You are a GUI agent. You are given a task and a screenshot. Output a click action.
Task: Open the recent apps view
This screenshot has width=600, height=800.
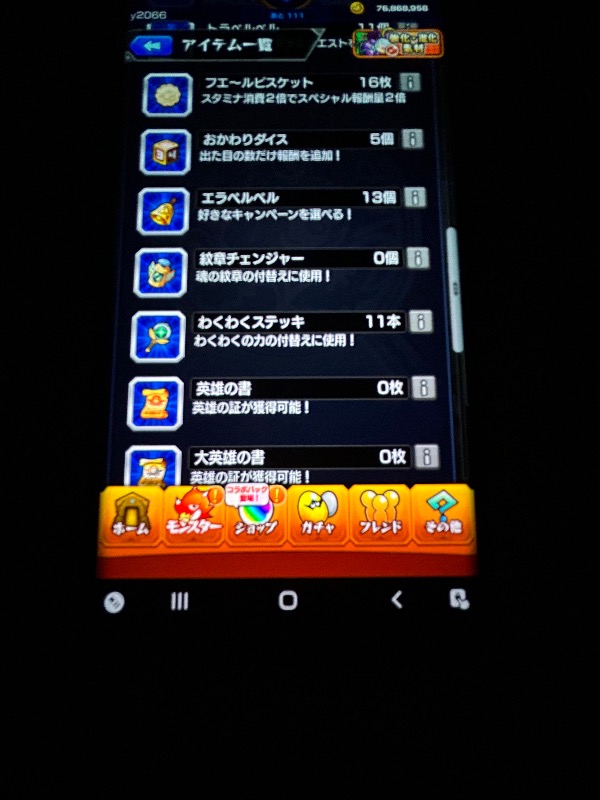point(179,600)
